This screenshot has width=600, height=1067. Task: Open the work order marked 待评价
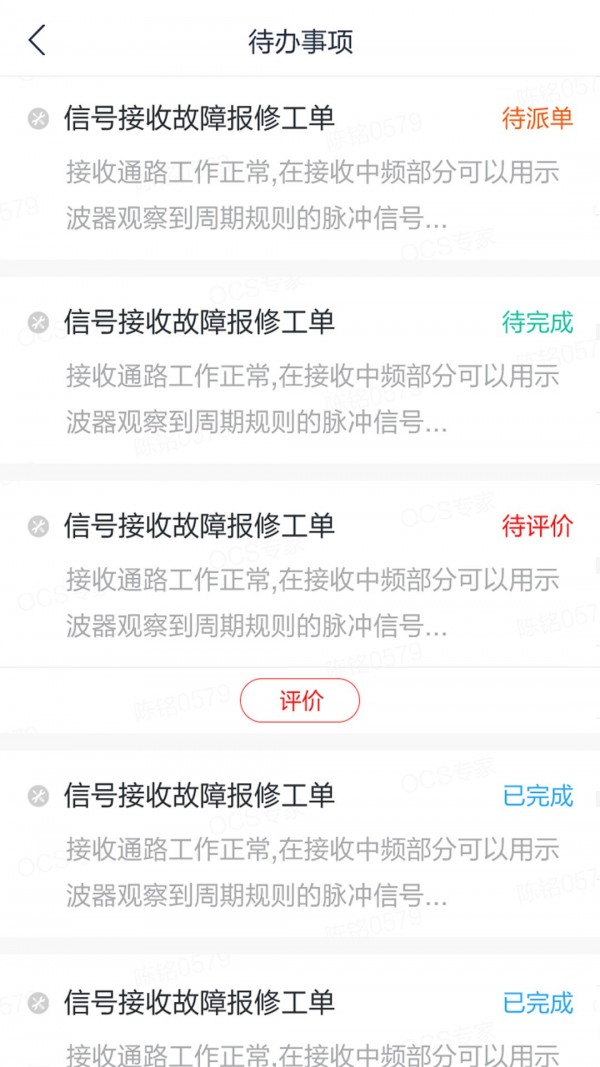tap(300, 577)
